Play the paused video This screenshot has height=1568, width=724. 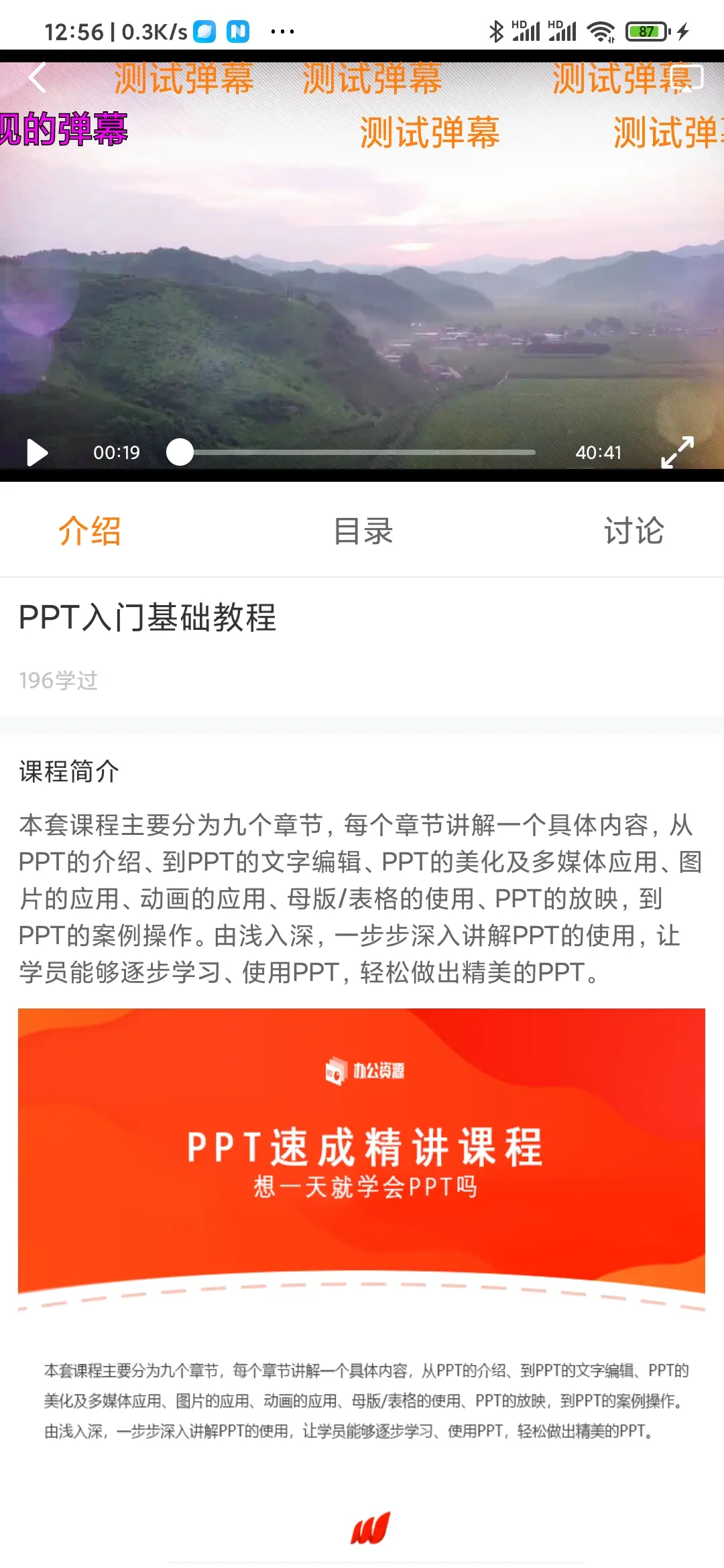[x=38, y=453]
